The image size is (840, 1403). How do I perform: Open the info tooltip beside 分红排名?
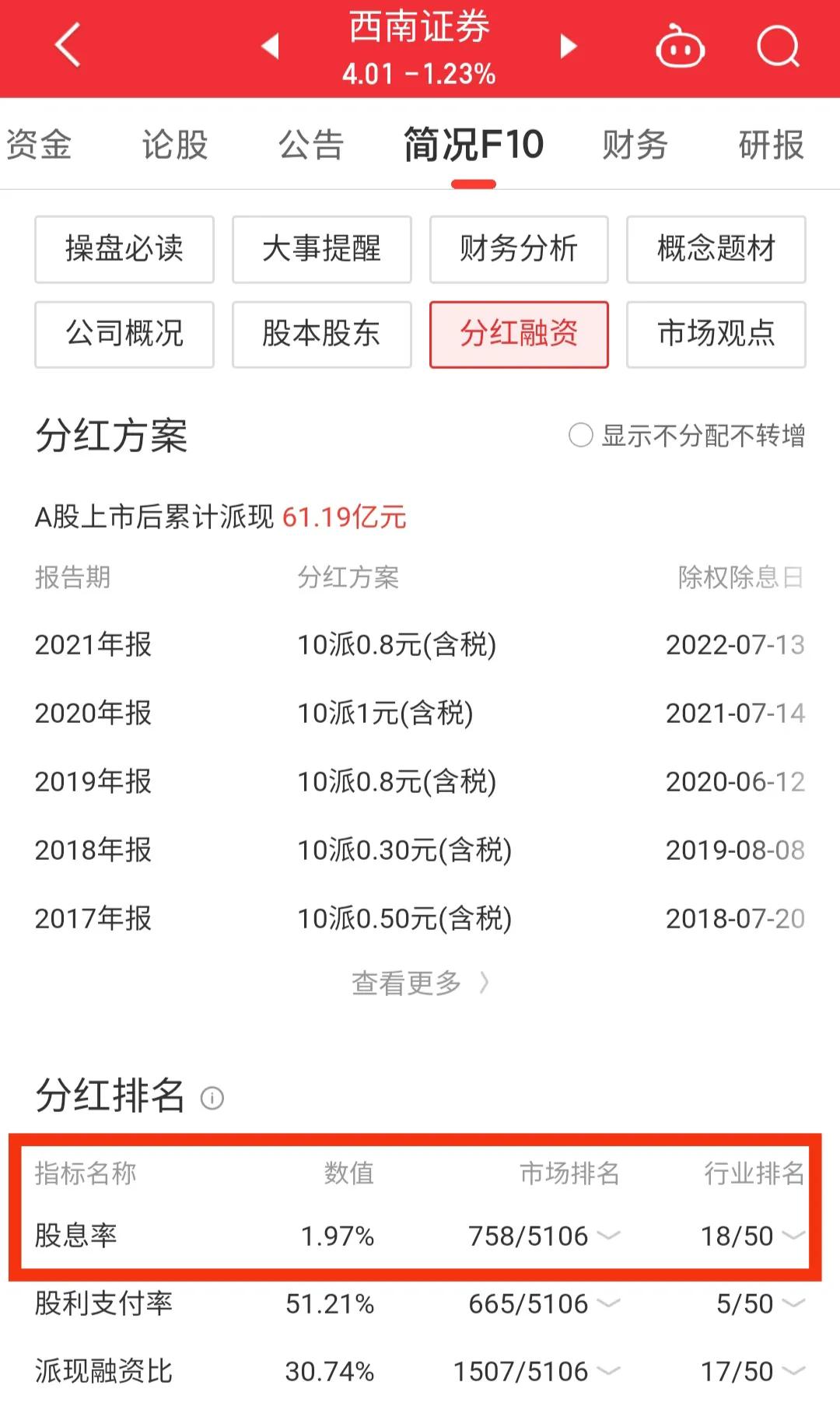click(212, 1099)
